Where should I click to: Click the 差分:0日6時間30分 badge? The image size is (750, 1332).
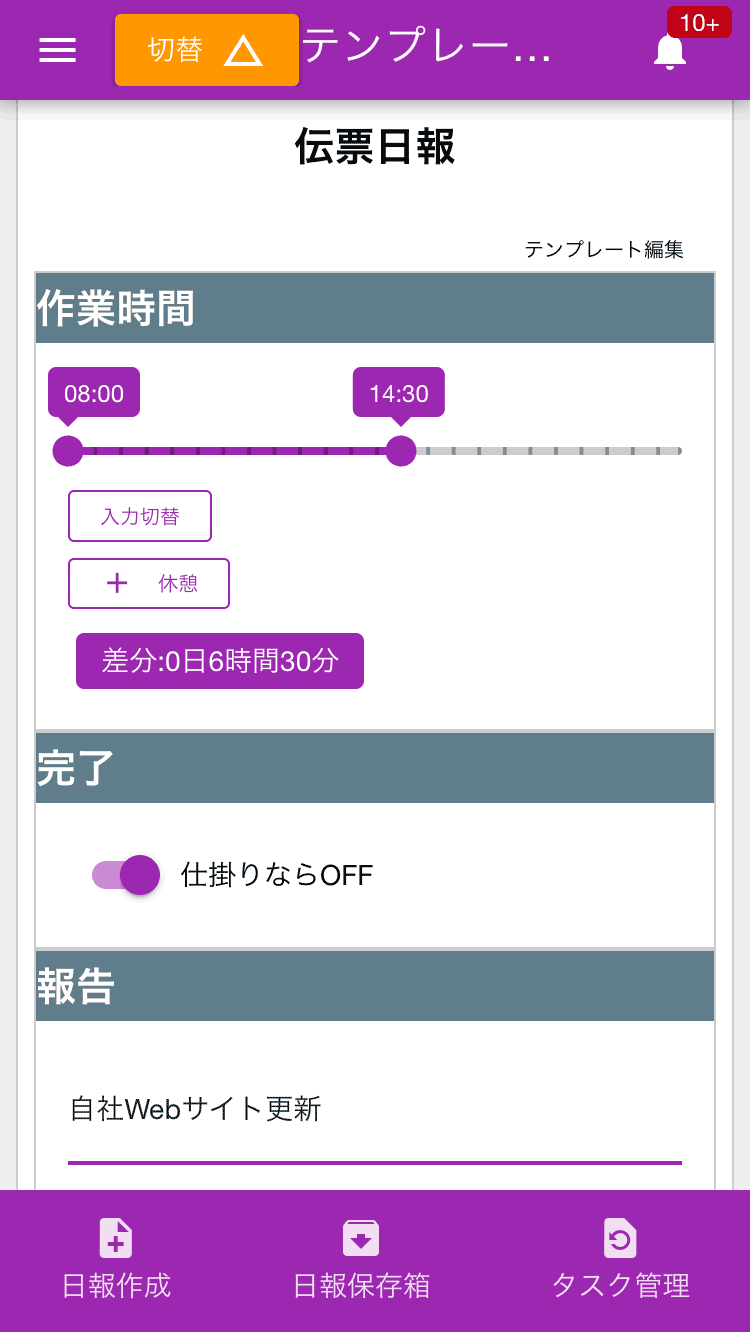[x=219, y=661]
